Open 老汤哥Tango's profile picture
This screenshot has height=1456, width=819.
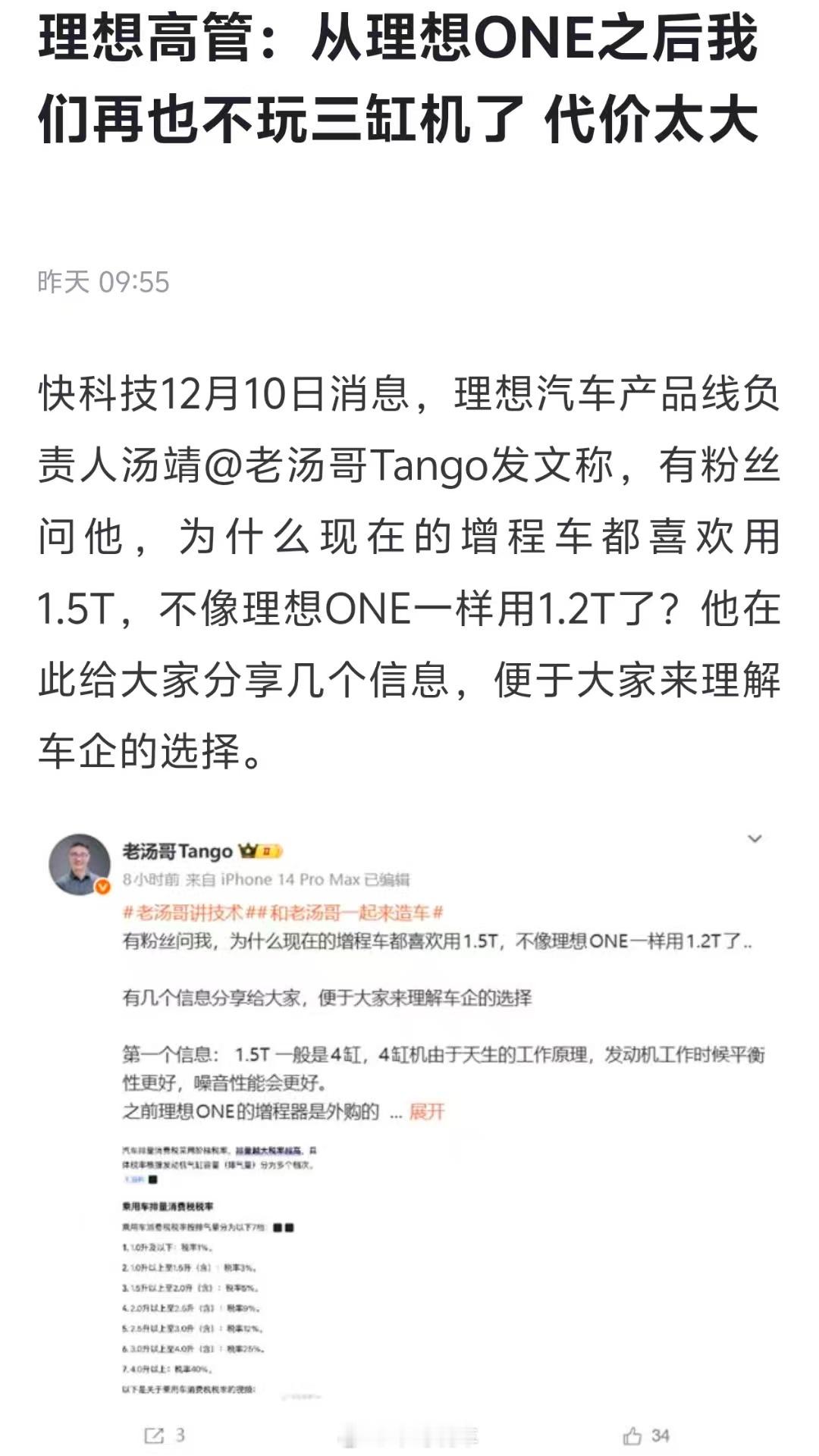[x=80, y=864]
